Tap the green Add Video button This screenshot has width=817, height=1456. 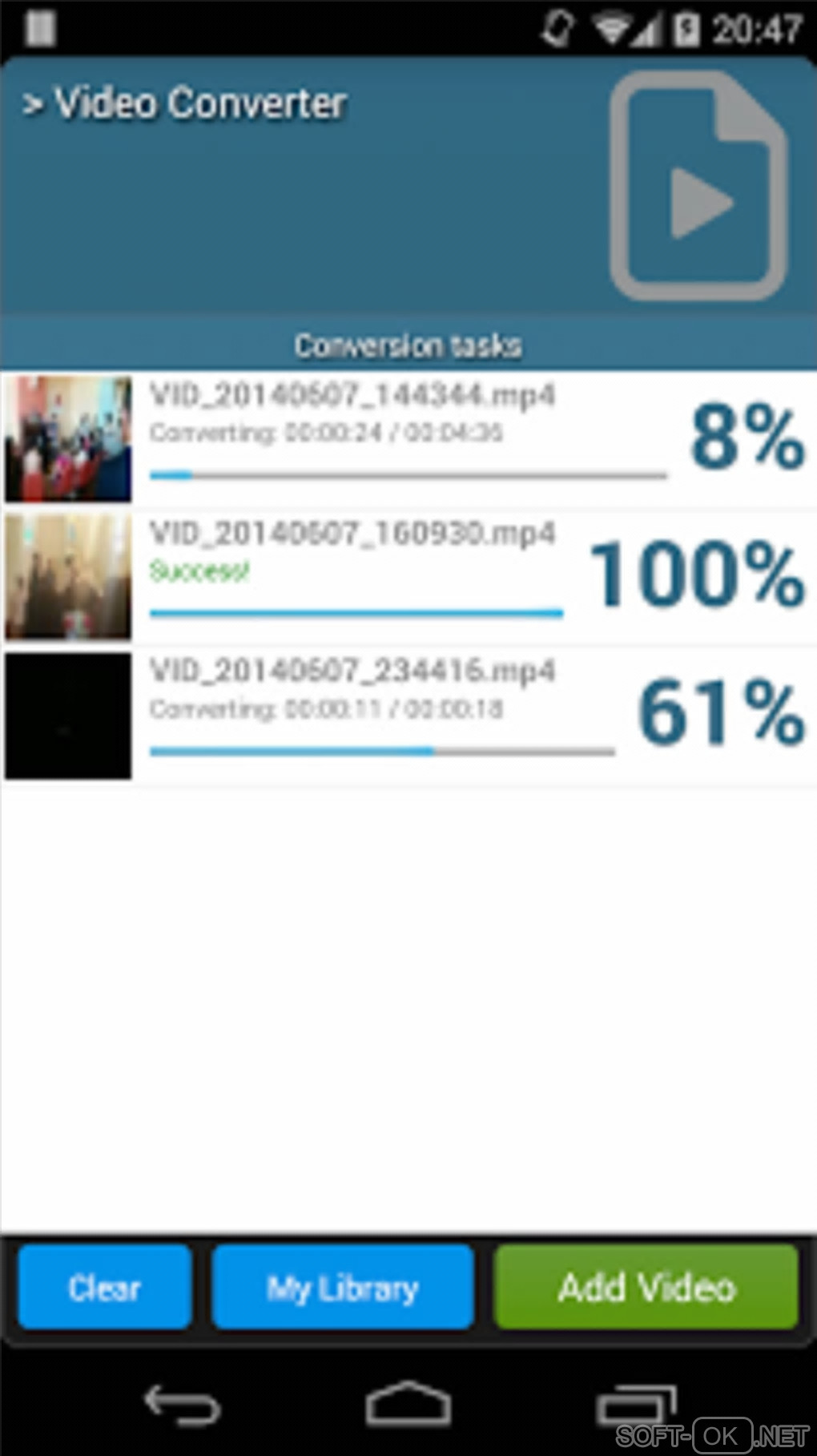[646, 1288]
